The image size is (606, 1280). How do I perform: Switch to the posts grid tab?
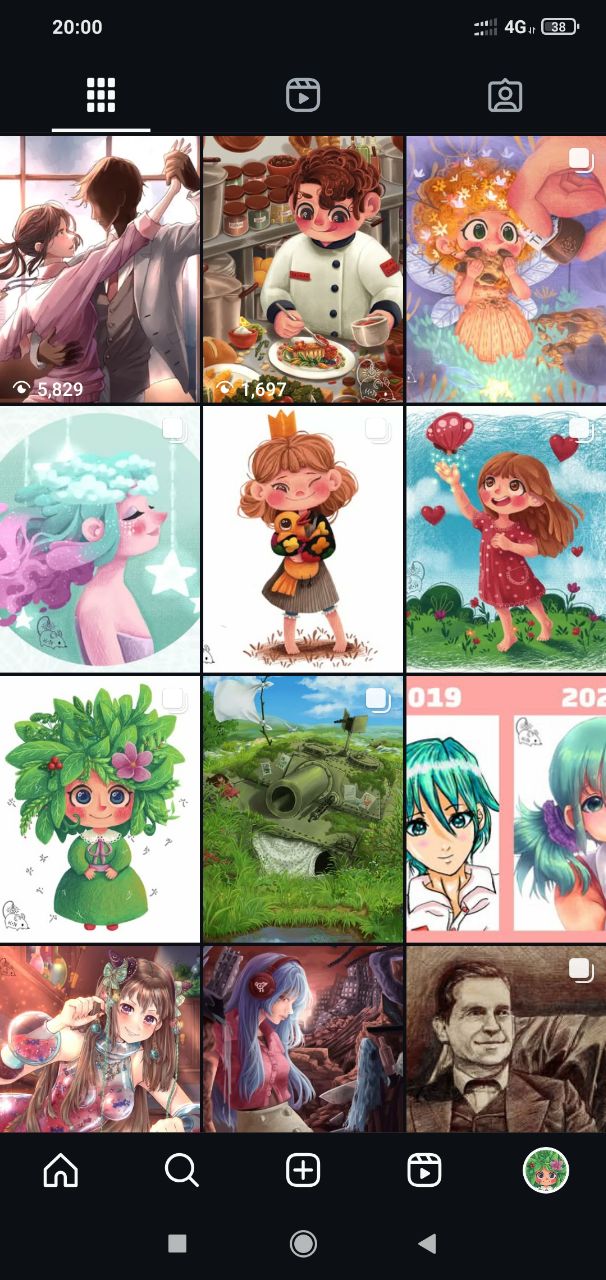point(101,95)
